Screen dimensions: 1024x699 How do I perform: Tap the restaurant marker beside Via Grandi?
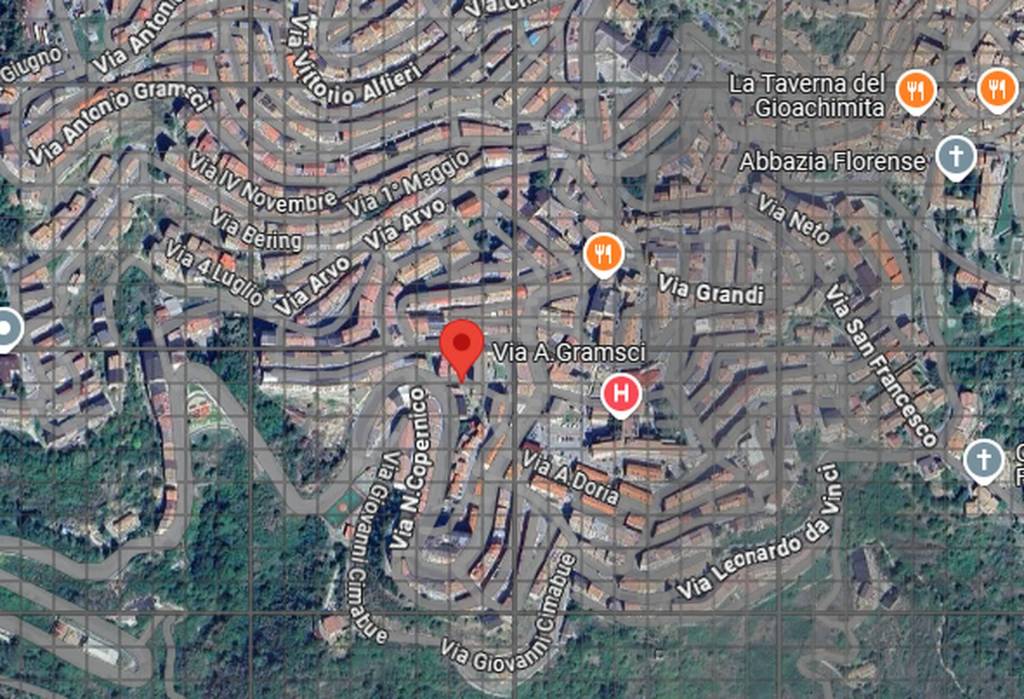click(601, 255)
